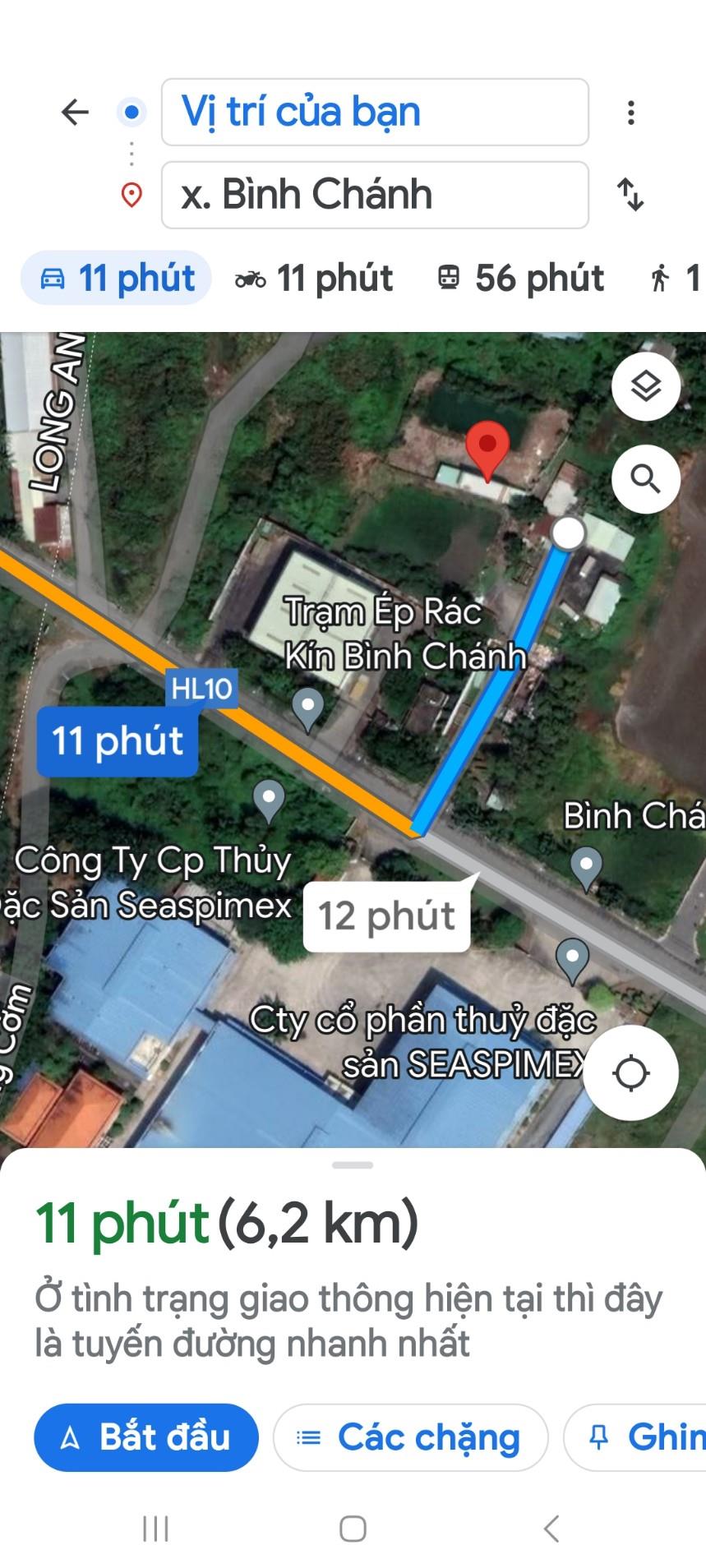
Task: Open recent apps from navigation bar
Action: tap(155, 1529)
